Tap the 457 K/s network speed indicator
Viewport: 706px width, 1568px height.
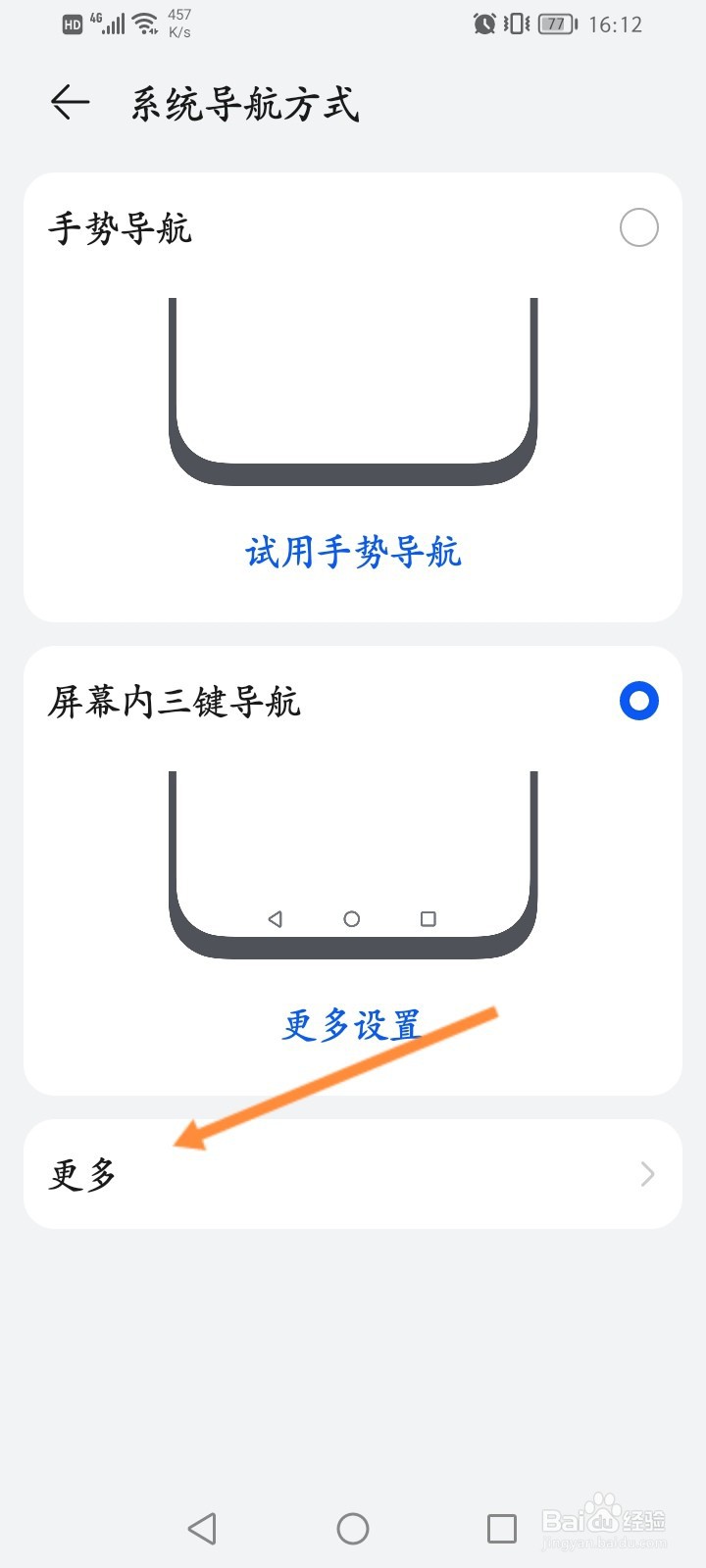pos(181,22)
